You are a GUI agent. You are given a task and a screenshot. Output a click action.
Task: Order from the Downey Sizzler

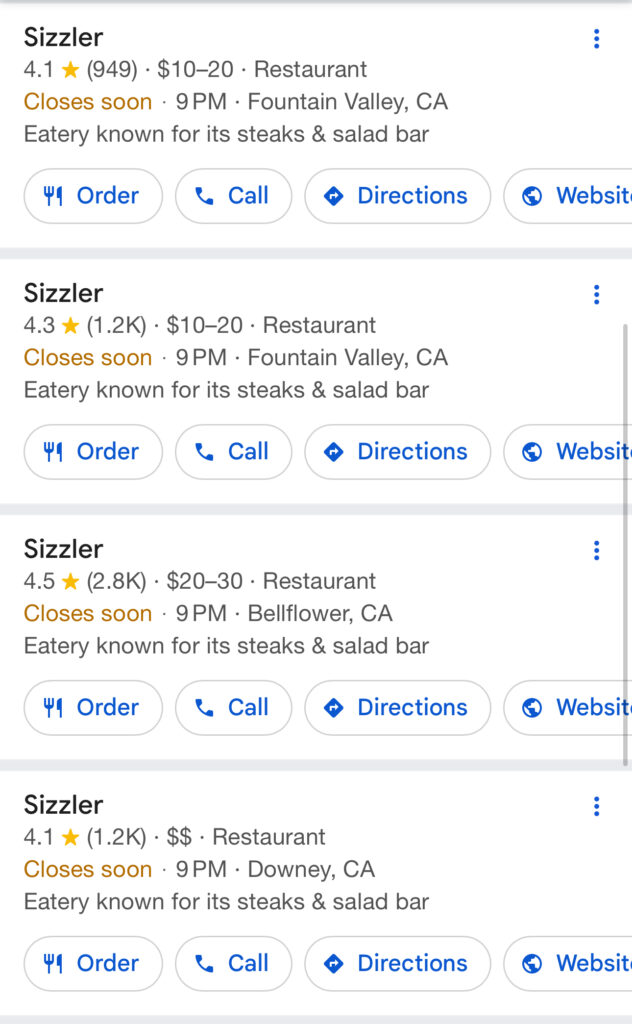[93, 964]
